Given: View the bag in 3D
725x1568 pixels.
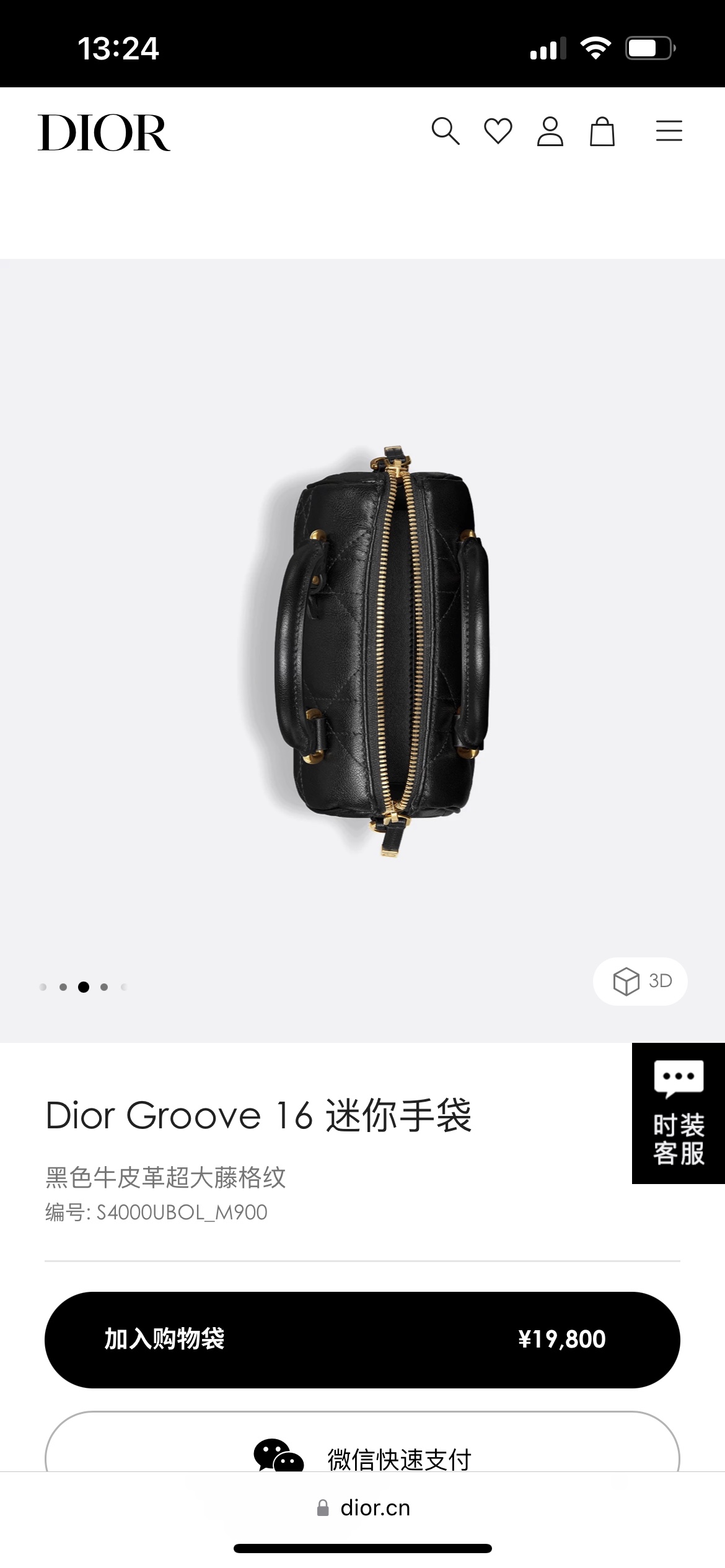Looking at the screenshot, I should click(x=641, y=981).
